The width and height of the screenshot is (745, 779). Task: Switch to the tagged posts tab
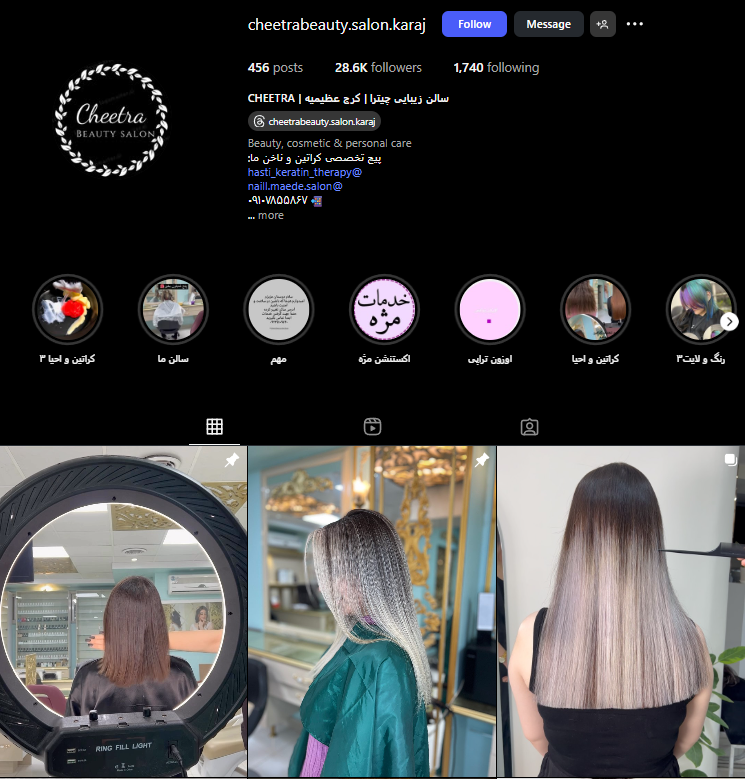(x=530, y=427)
